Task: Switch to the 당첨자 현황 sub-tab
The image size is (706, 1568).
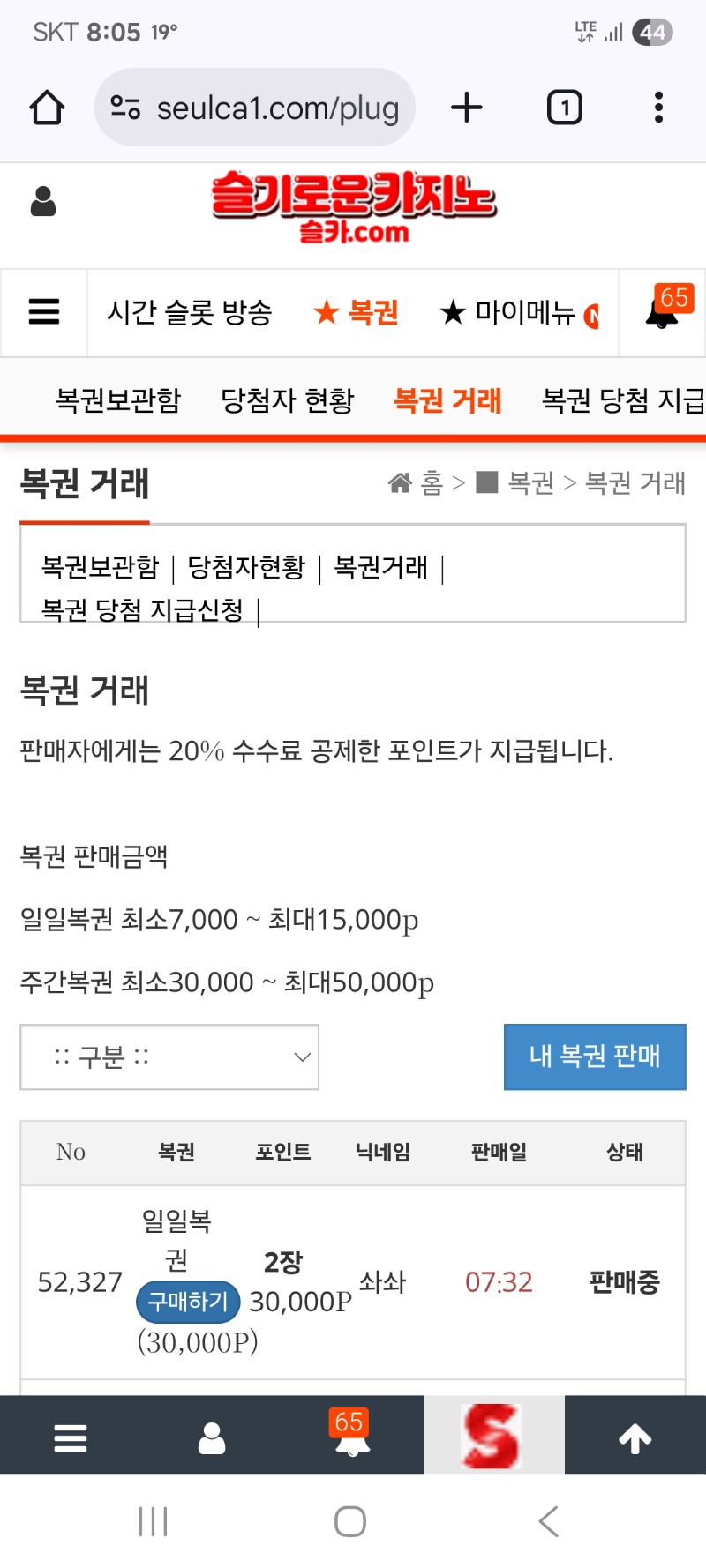Action: (x=287, y=400)
